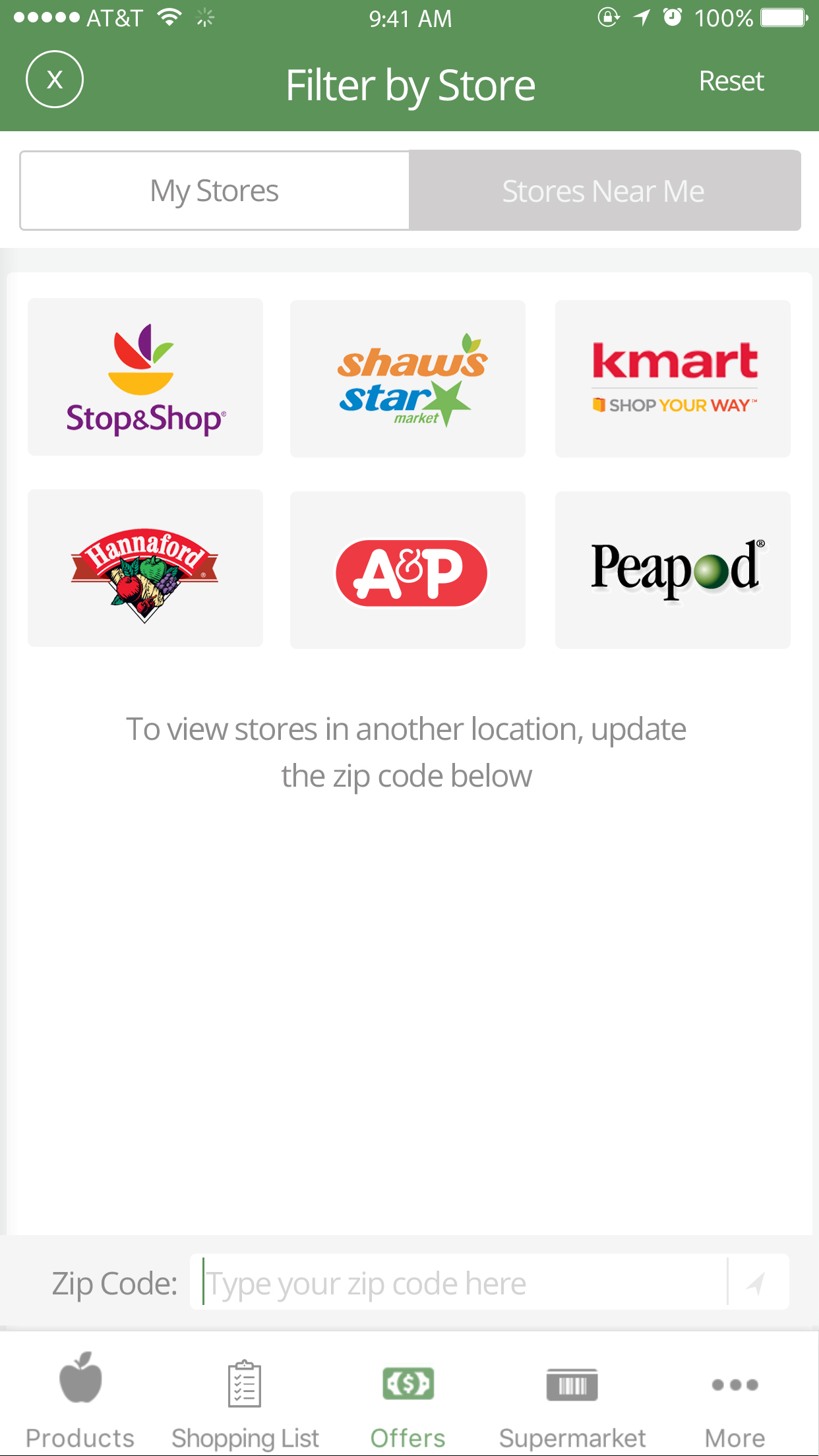Select the Stop & Shop store

145,377
